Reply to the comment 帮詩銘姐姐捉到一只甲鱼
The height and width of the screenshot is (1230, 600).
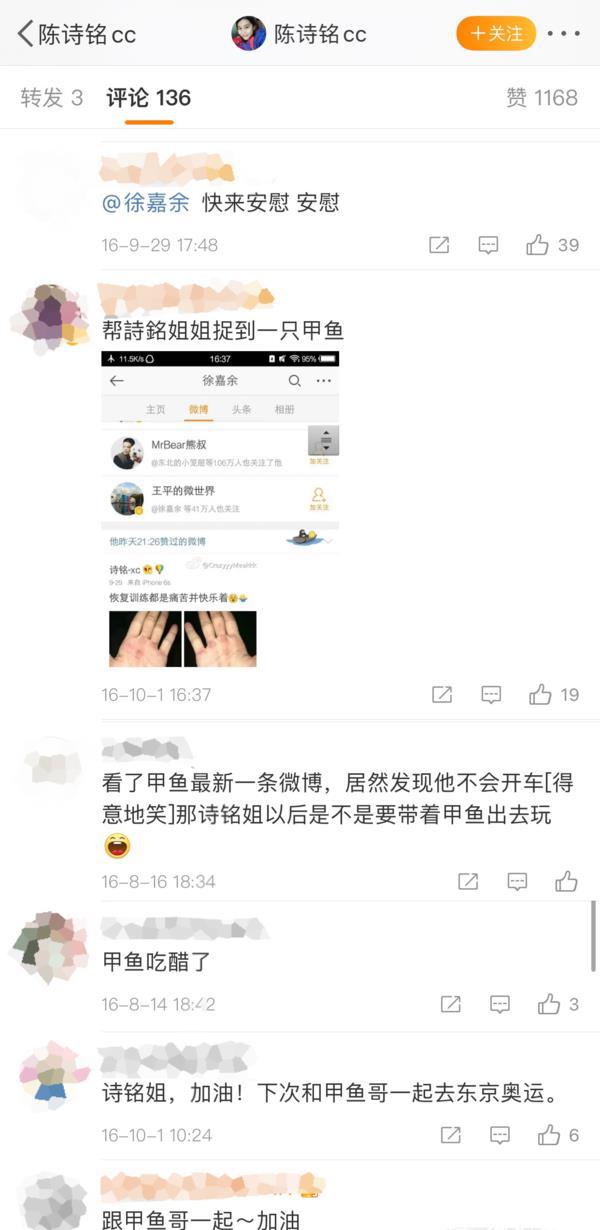(x=491, y=694)
